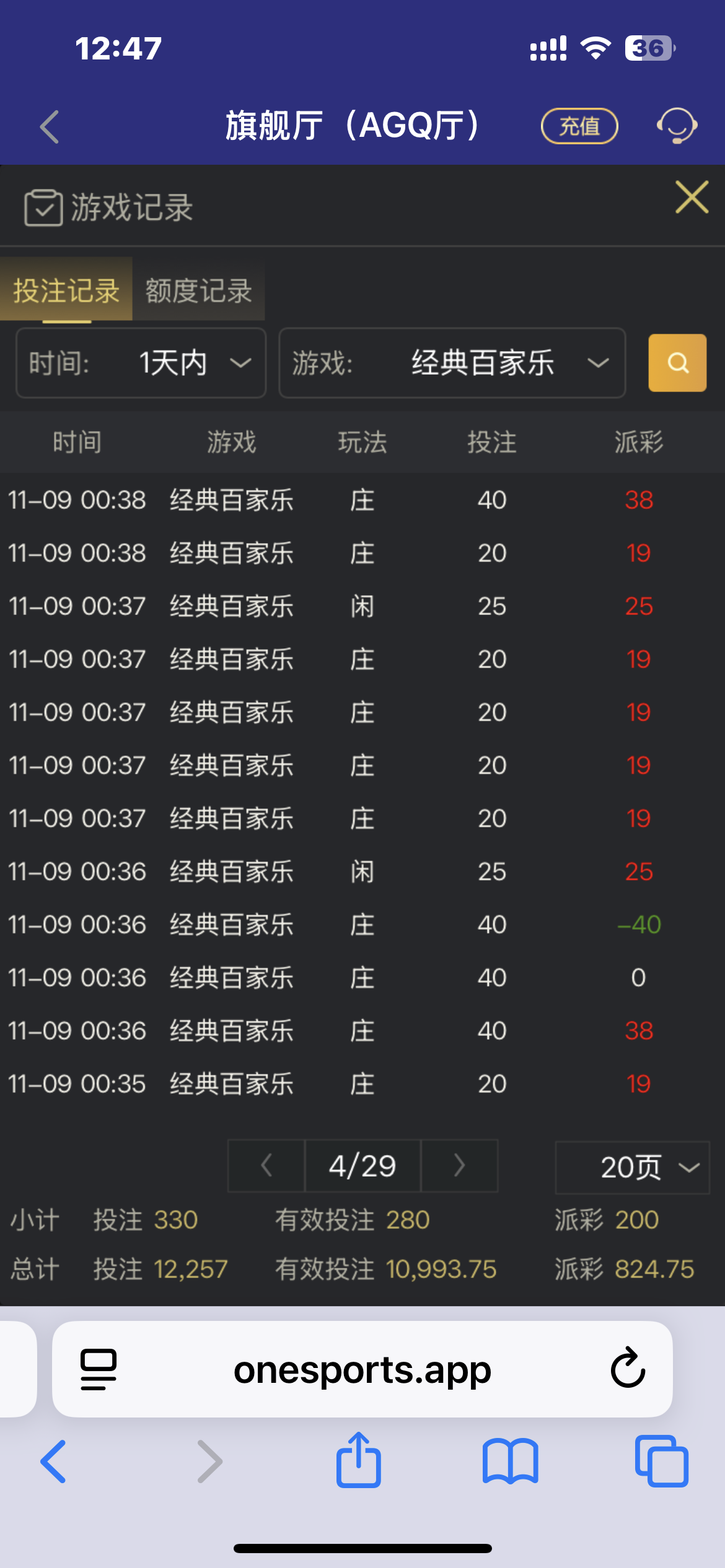This screenshot has width=725, height=1568.
Task: Share this page from Safari toolbar
Action: tap(359, 1461)
